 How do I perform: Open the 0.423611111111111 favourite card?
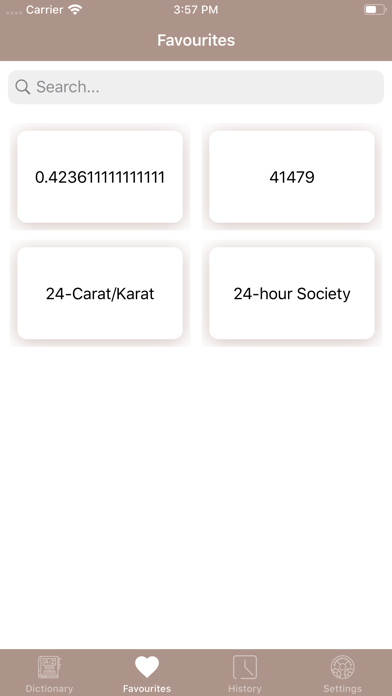click(100, 177)
